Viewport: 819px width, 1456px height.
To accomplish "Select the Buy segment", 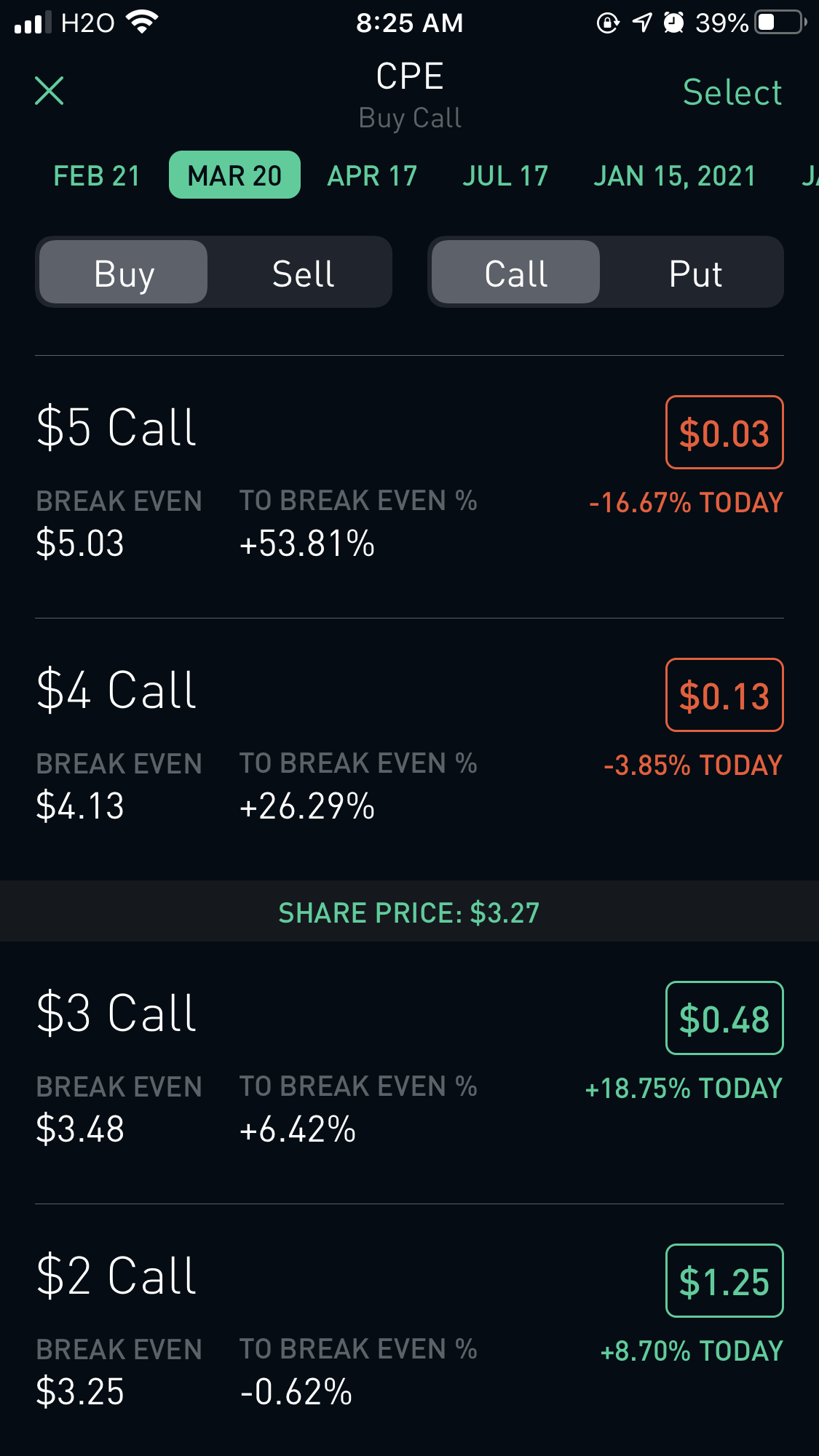I will click(124, 273).
